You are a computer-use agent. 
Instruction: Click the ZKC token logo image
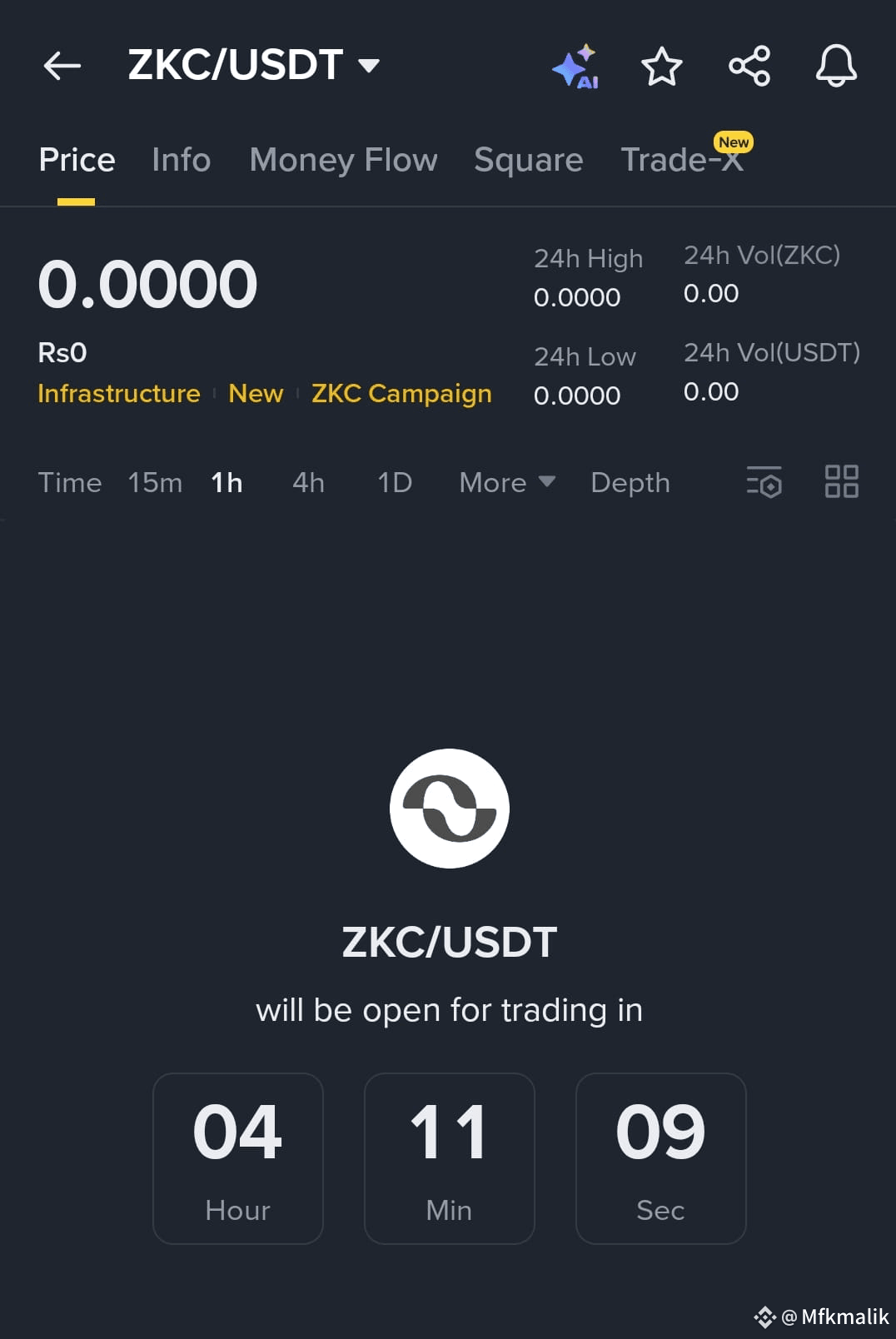point(449,808)
